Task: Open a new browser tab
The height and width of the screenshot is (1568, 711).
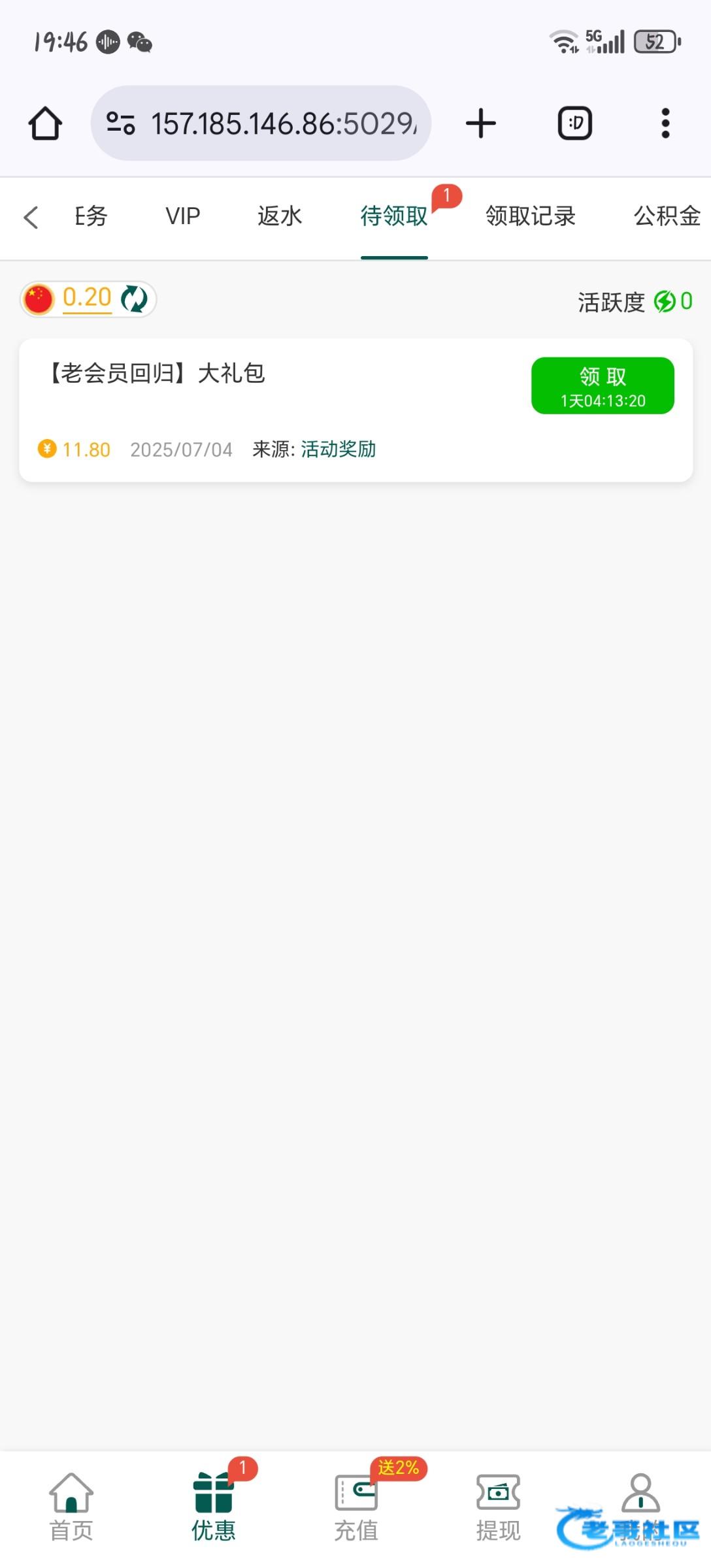Action: click(481, 123)
